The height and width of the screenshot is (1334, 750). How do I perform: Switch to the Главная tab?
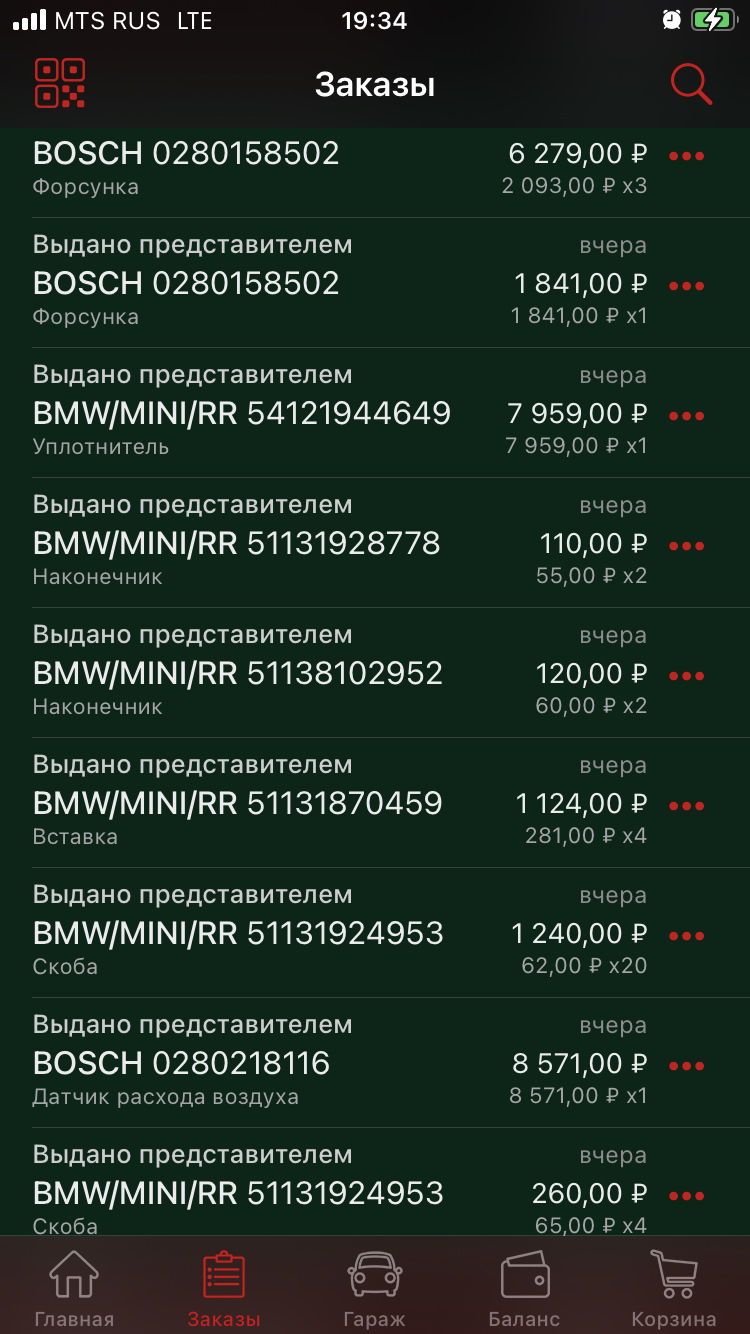[74, 1290]
